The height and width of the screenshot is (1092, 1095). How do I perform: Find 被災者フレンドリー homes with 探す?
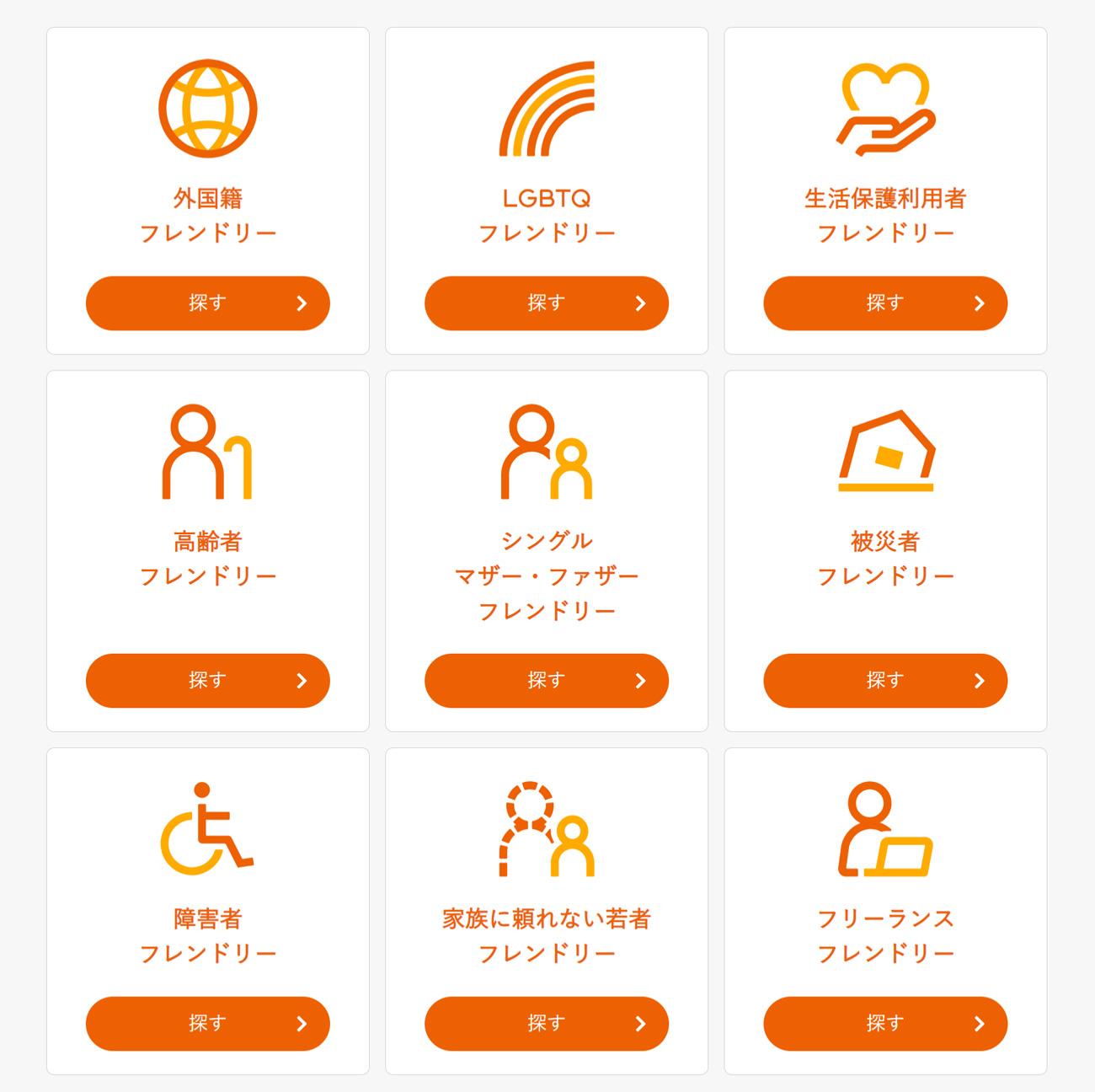884,681
